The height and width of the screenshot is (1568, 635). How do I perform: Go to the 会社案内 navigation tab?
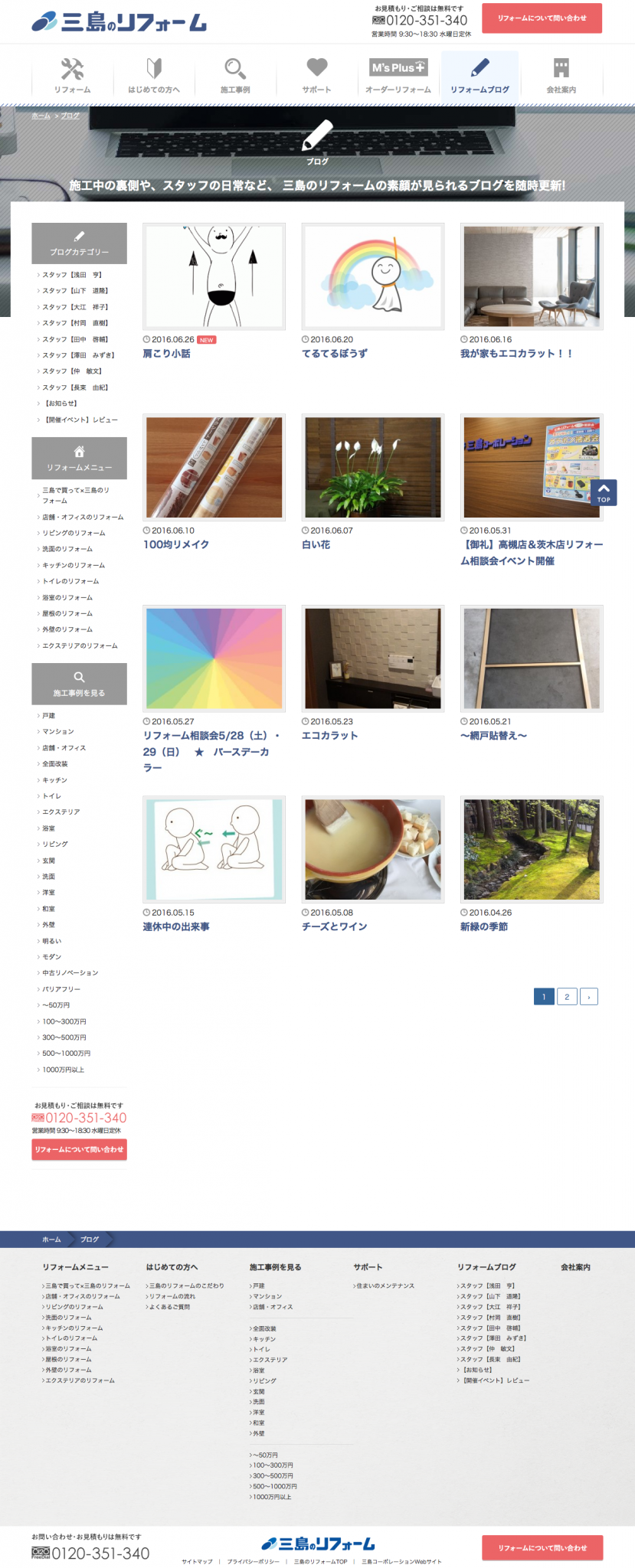(561, 76)
